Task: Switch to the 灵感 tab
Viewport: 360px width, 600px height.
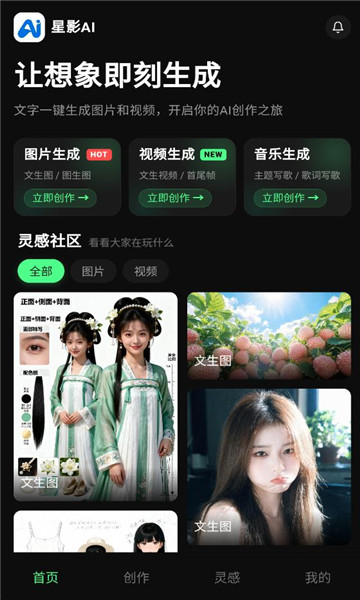Action: click(227, 577)
